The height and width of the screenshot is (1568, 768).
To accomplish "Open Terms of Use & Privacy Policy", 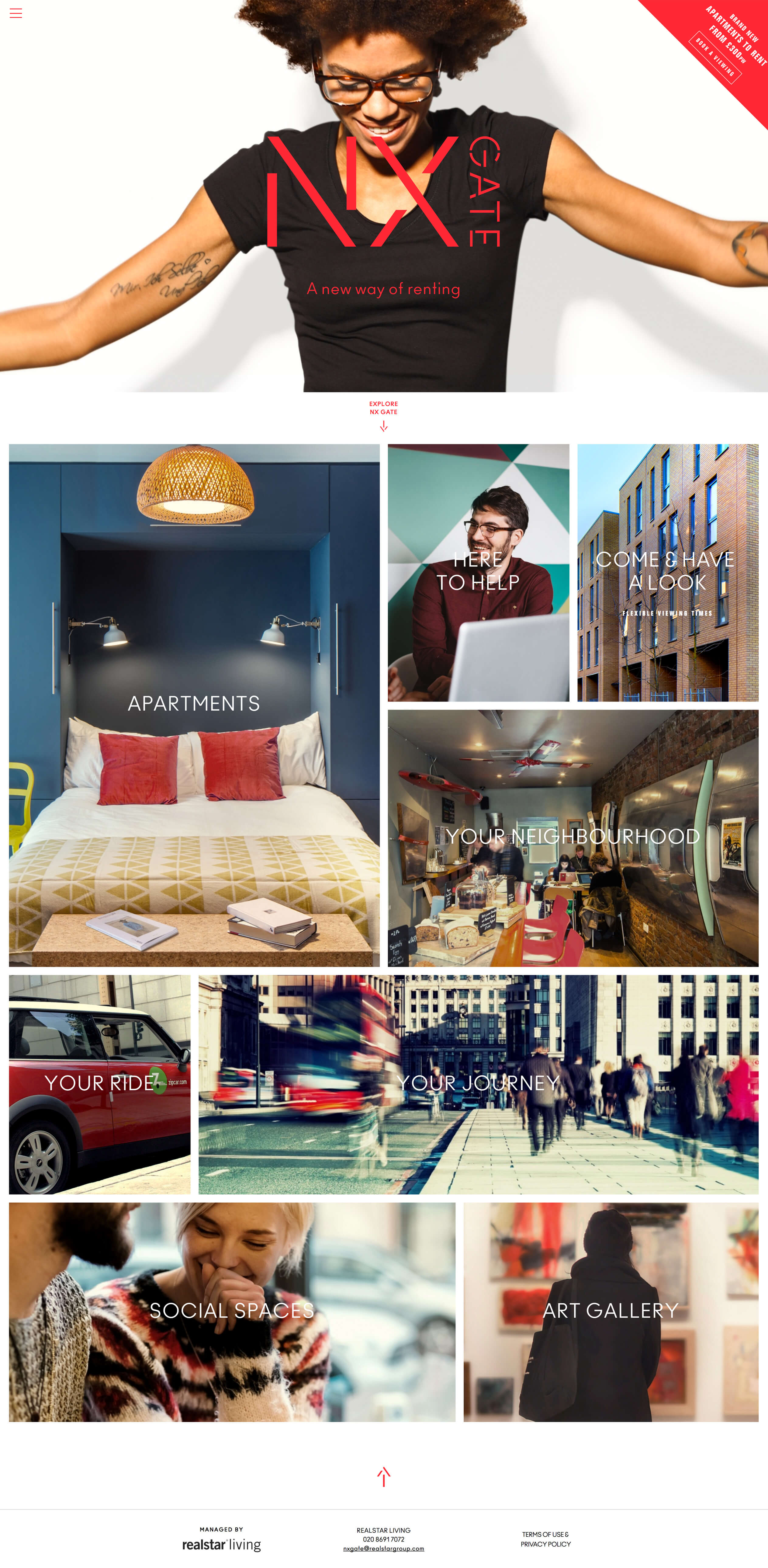I will click(545, 1539).
